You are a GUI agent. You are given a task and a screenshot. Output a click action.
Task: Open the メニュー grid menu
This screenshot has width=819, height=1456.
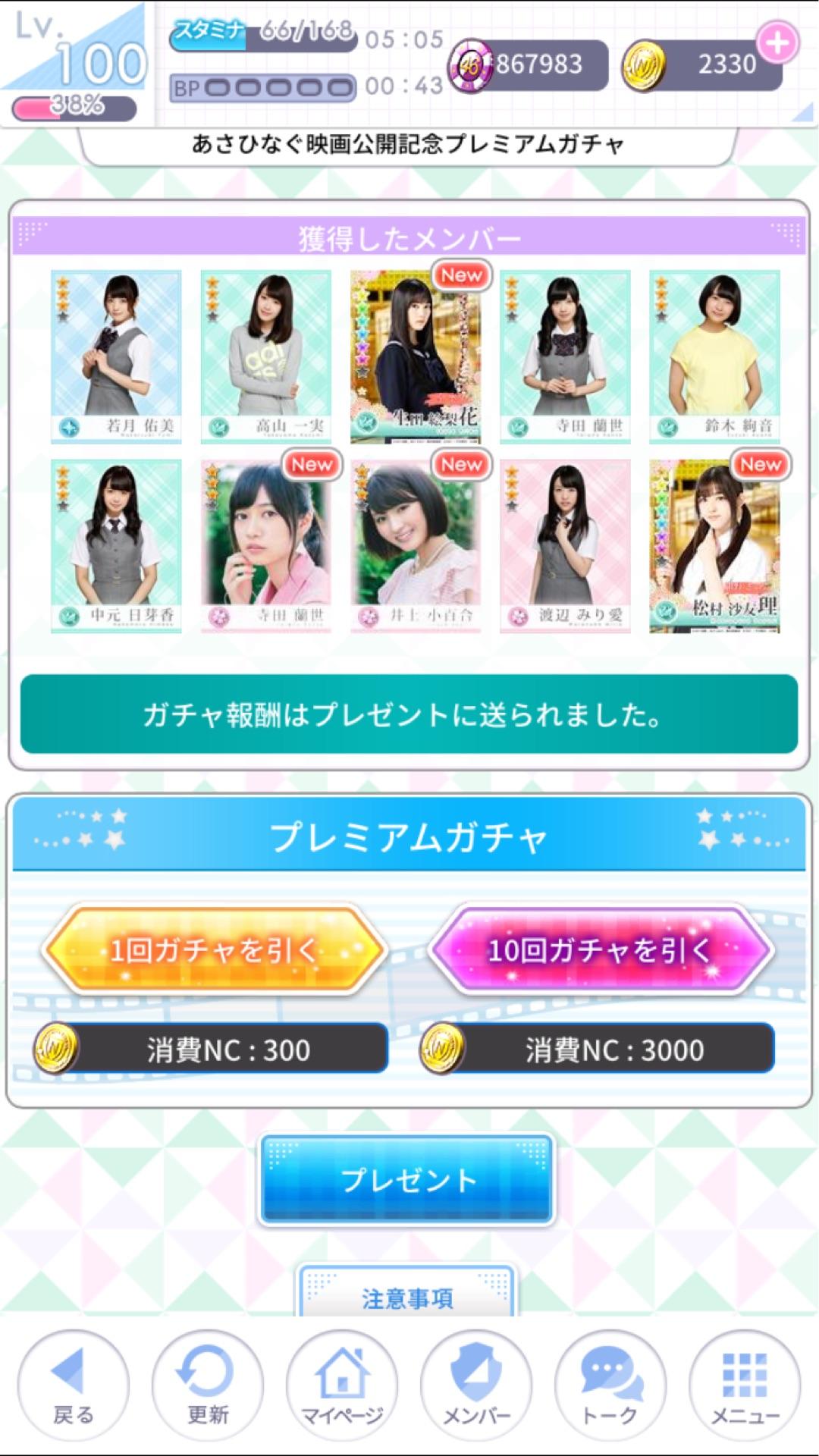click(x=745, y=1385)
